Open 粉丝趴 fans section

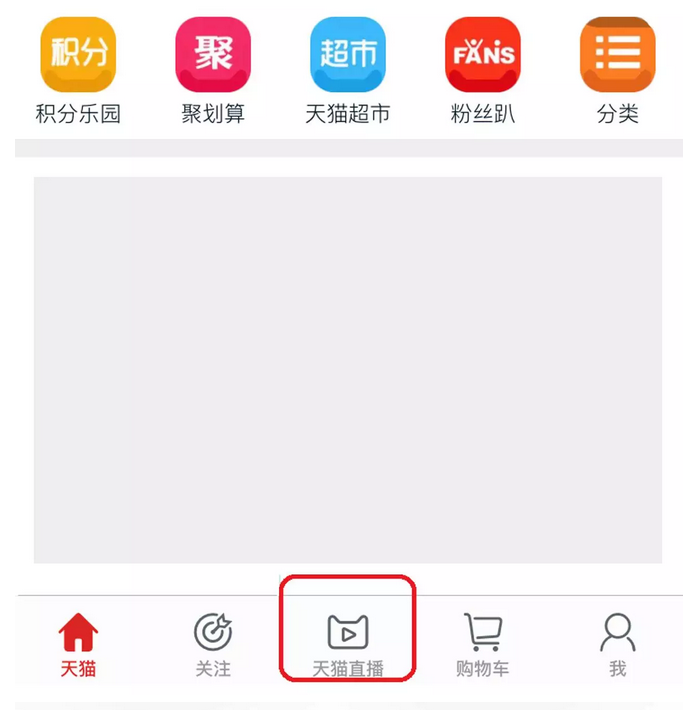pos(483,54)
